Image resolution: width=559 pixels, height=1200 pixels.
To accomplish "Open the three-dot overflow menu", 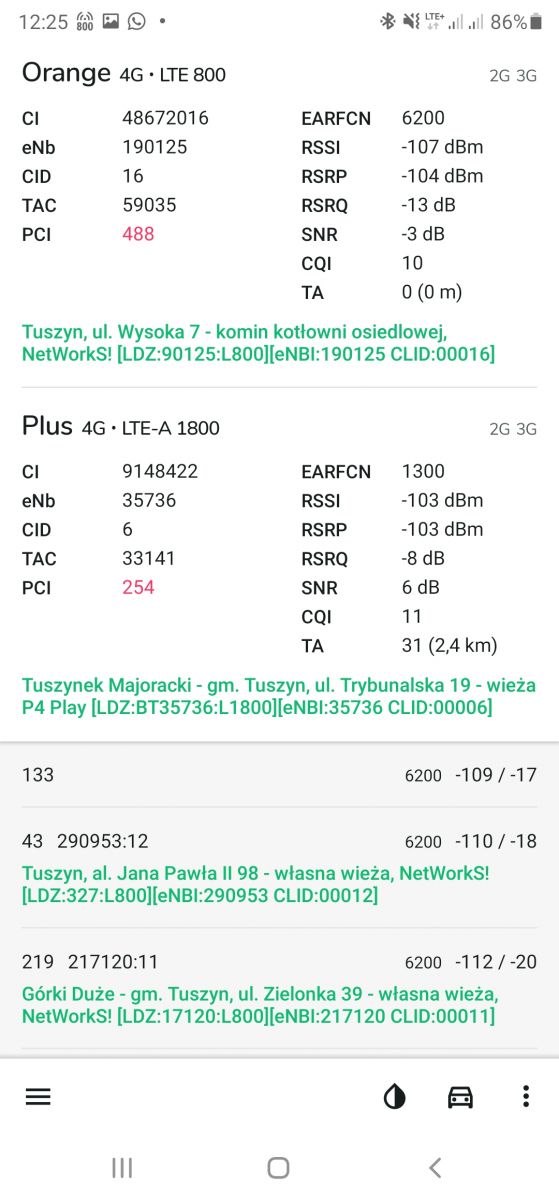I will coord(526,1097).
